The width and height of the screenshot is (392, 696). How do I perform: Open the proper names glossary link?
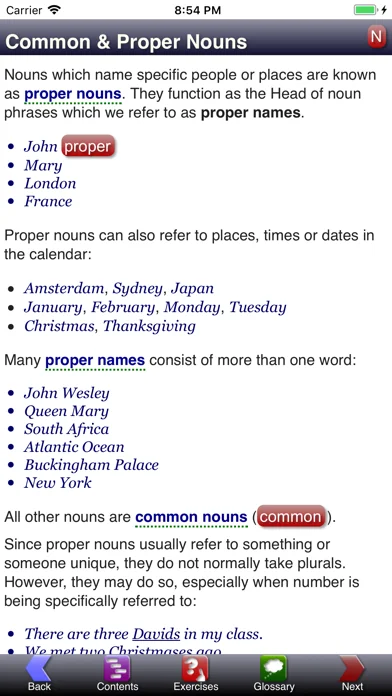(x=95, y=360)
